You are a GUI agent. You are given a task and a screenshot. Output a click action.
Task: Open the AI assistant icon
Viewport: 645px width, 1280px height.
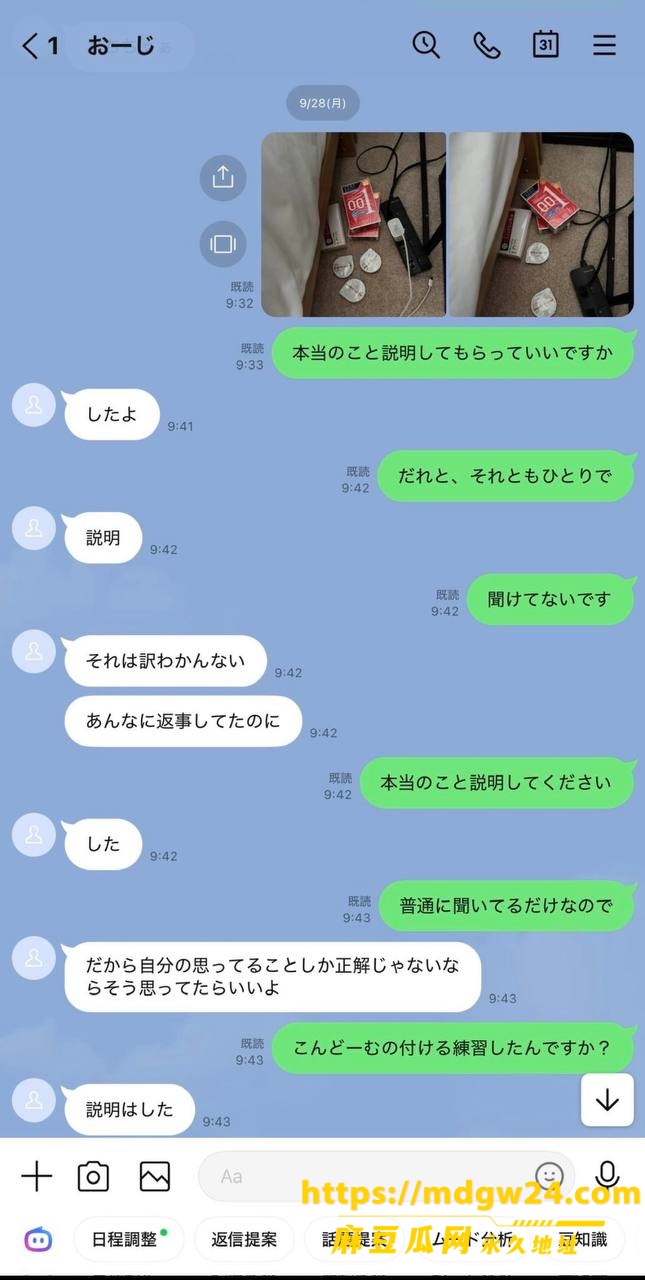pos(37,1239)
